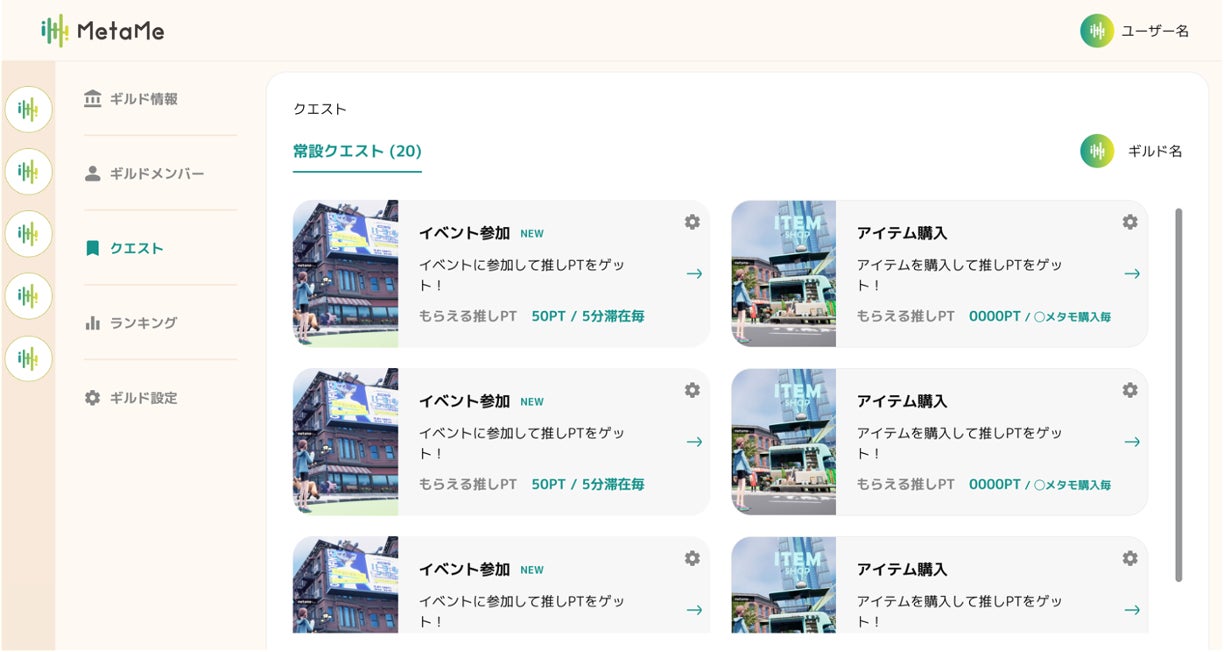Image resolution: width=1224 pixels, height=652 pixels.
Task: Switch to the 常設クエスト (20) tab
Action: (357, 152)
